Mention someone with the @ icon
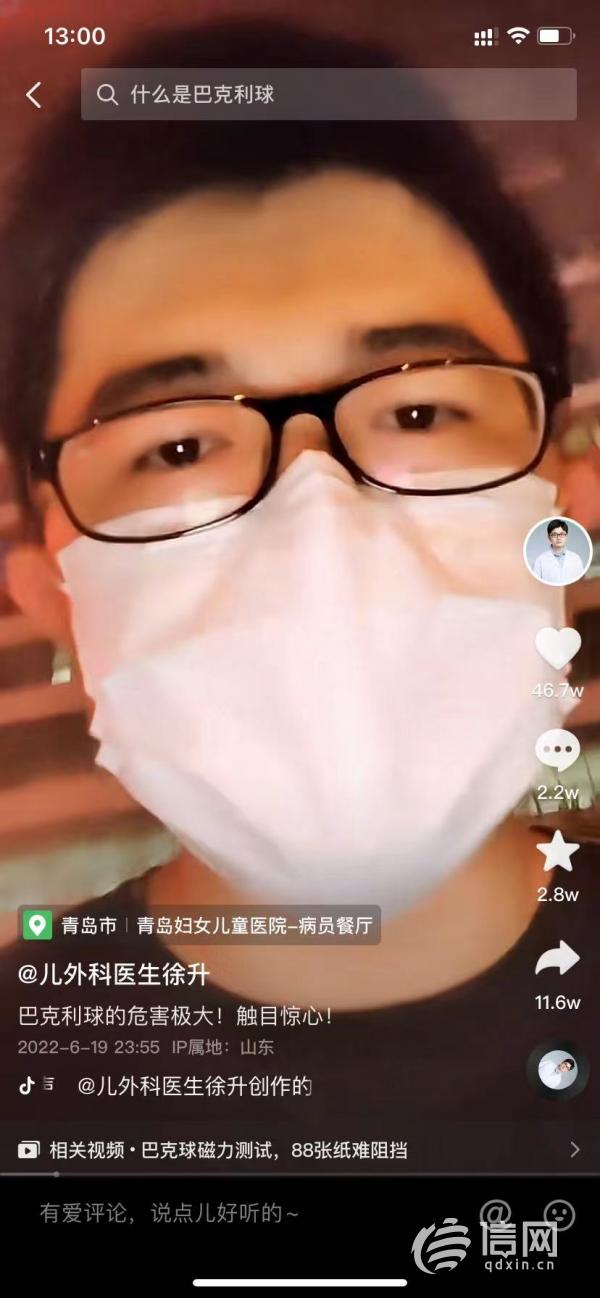The image size is (600, 1298). tap(496, 1214)
